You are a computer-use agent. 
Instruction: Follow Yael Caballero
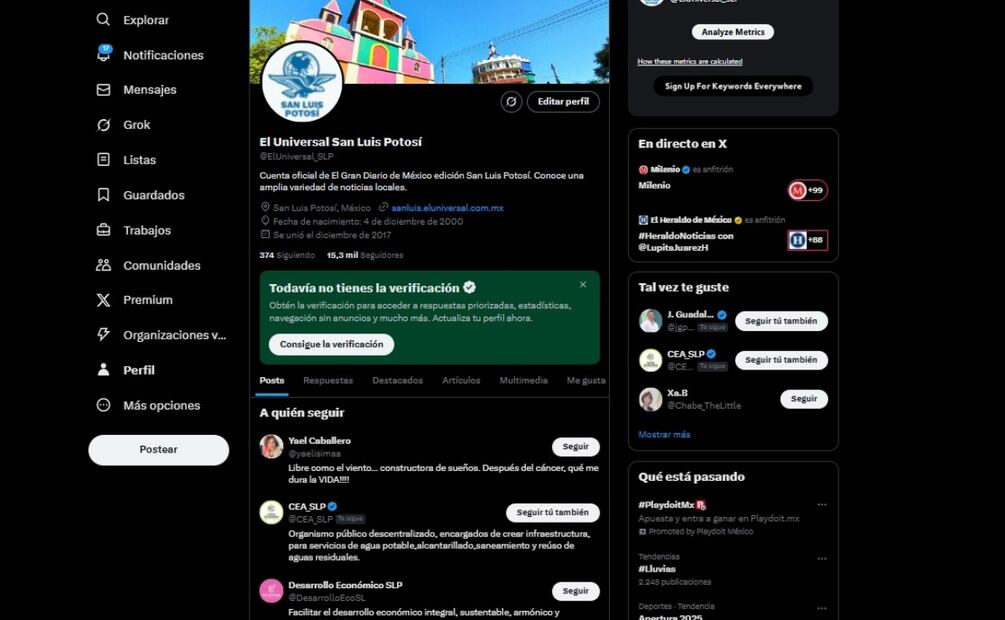[575, 447]
